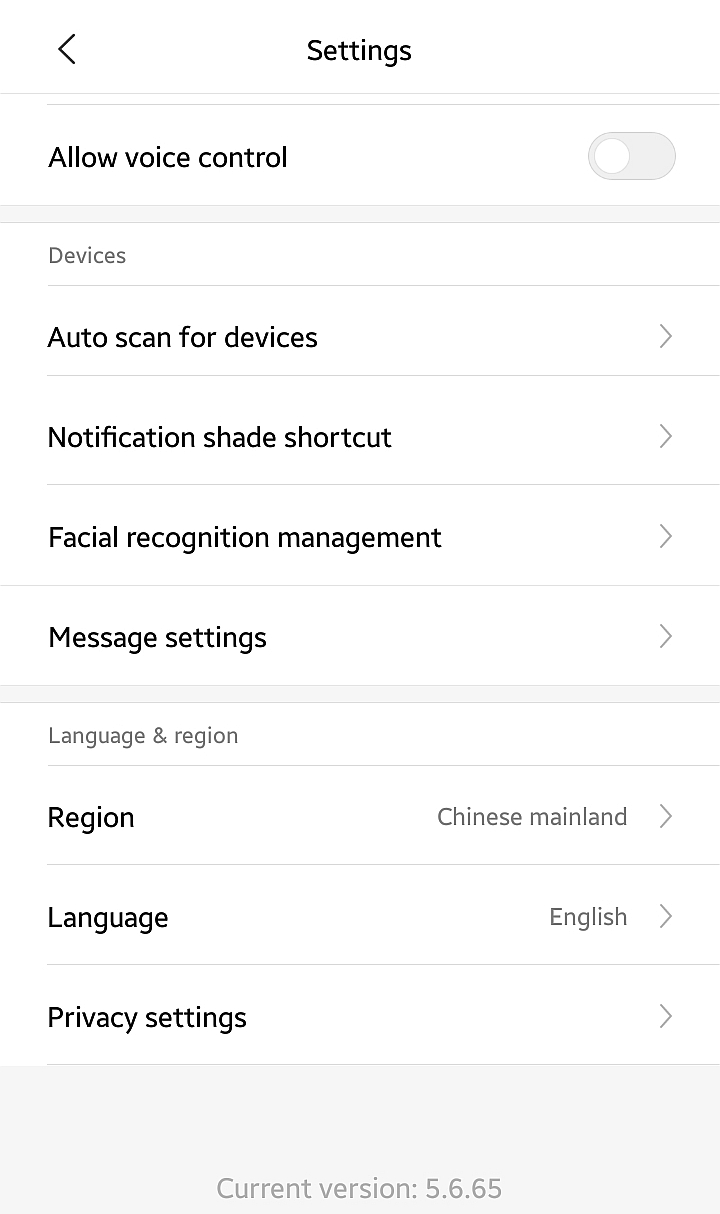Viewport: 720px width, 1214px height.
Task: Go back from Settings
Action: (x=67, y=49)
